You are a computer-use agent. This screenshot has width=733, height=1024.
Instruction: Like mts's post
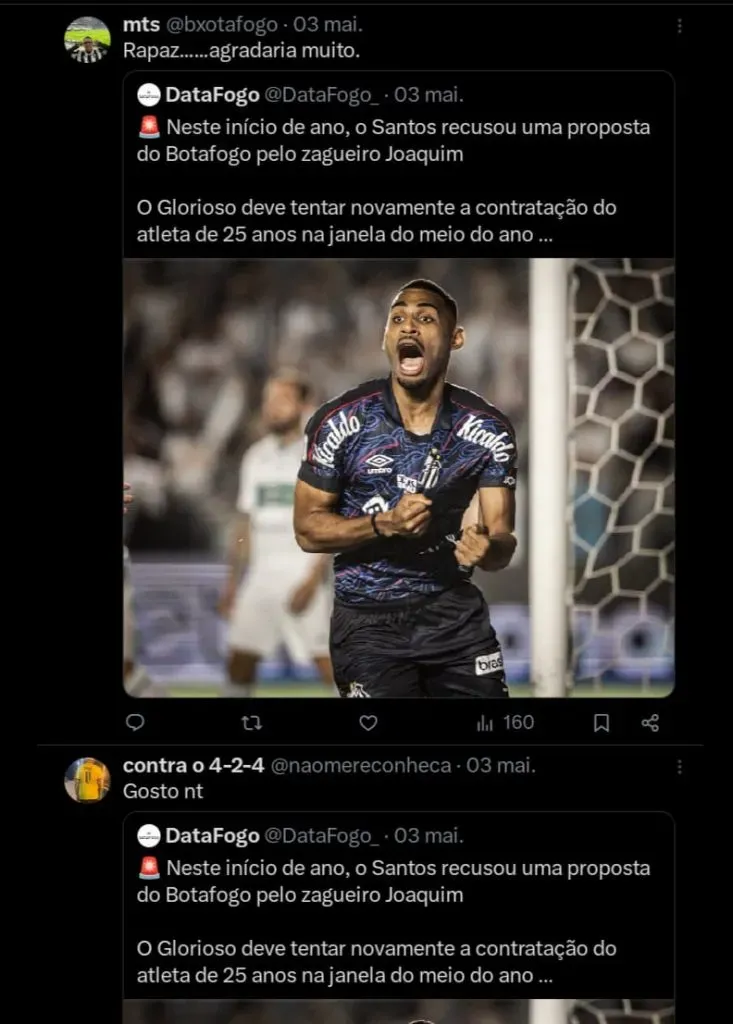pos(368,722)
